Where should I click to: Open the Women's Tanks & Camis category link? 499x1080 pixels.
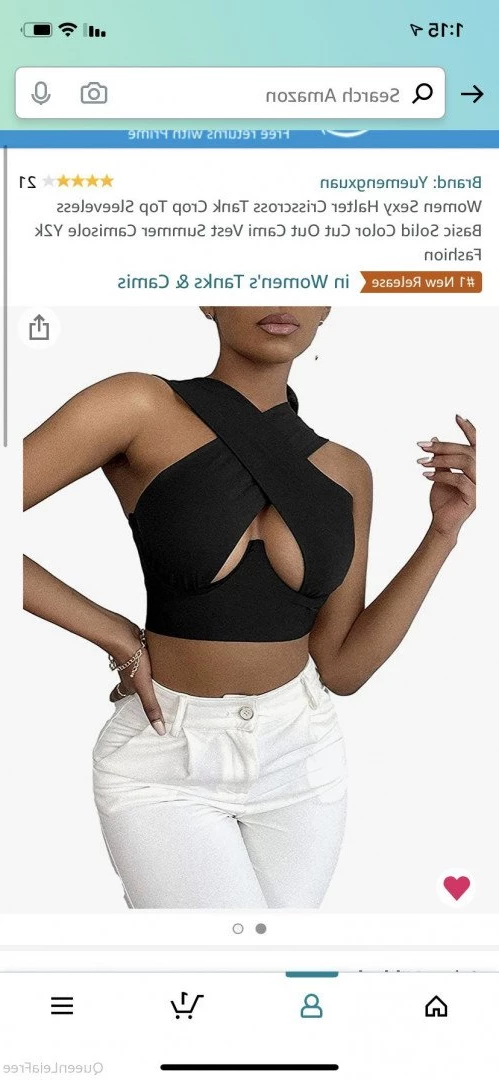[233, 282]
